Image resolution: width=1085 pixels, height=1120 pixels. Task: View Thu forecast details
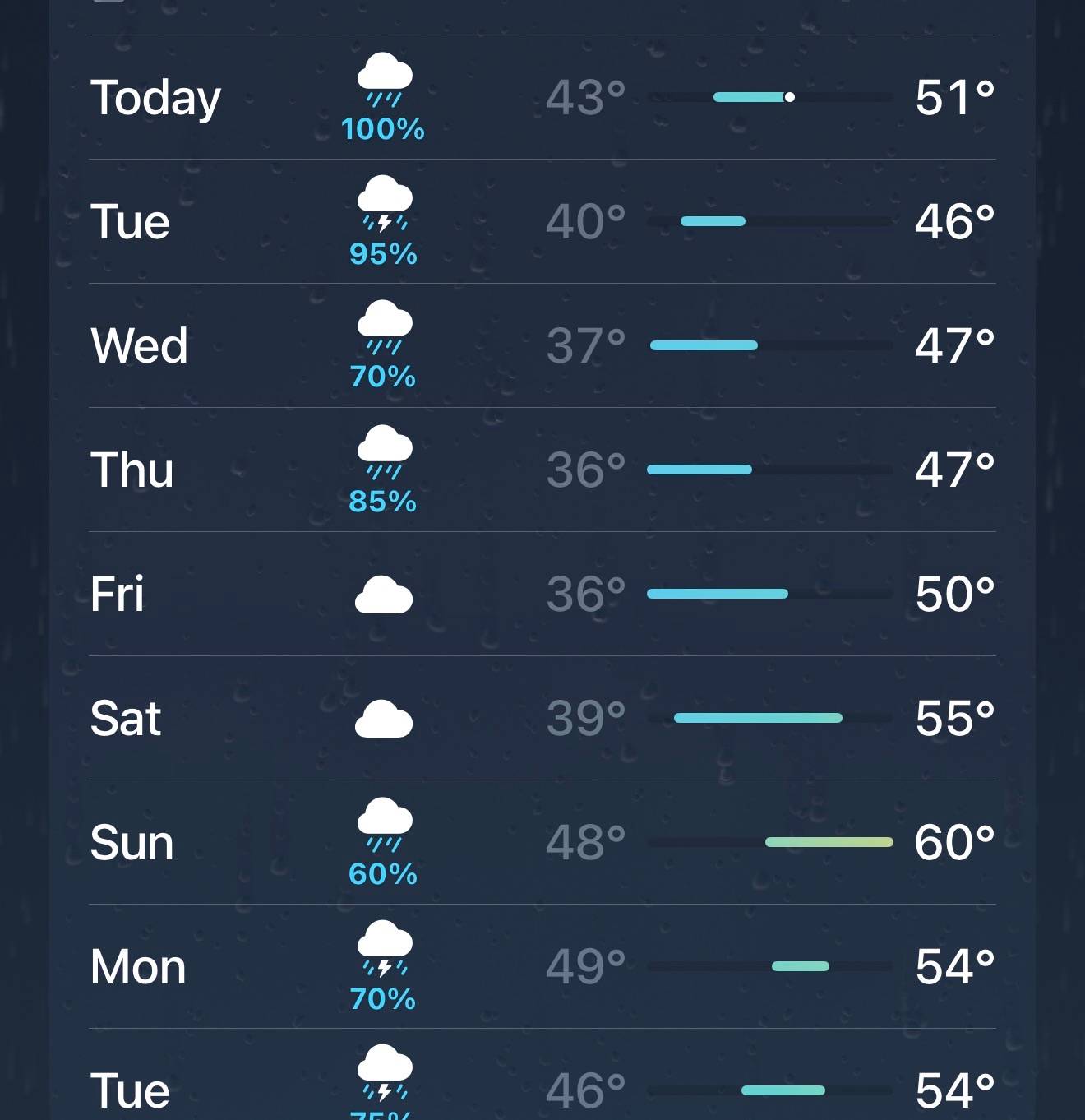click(x=542, y=470)
